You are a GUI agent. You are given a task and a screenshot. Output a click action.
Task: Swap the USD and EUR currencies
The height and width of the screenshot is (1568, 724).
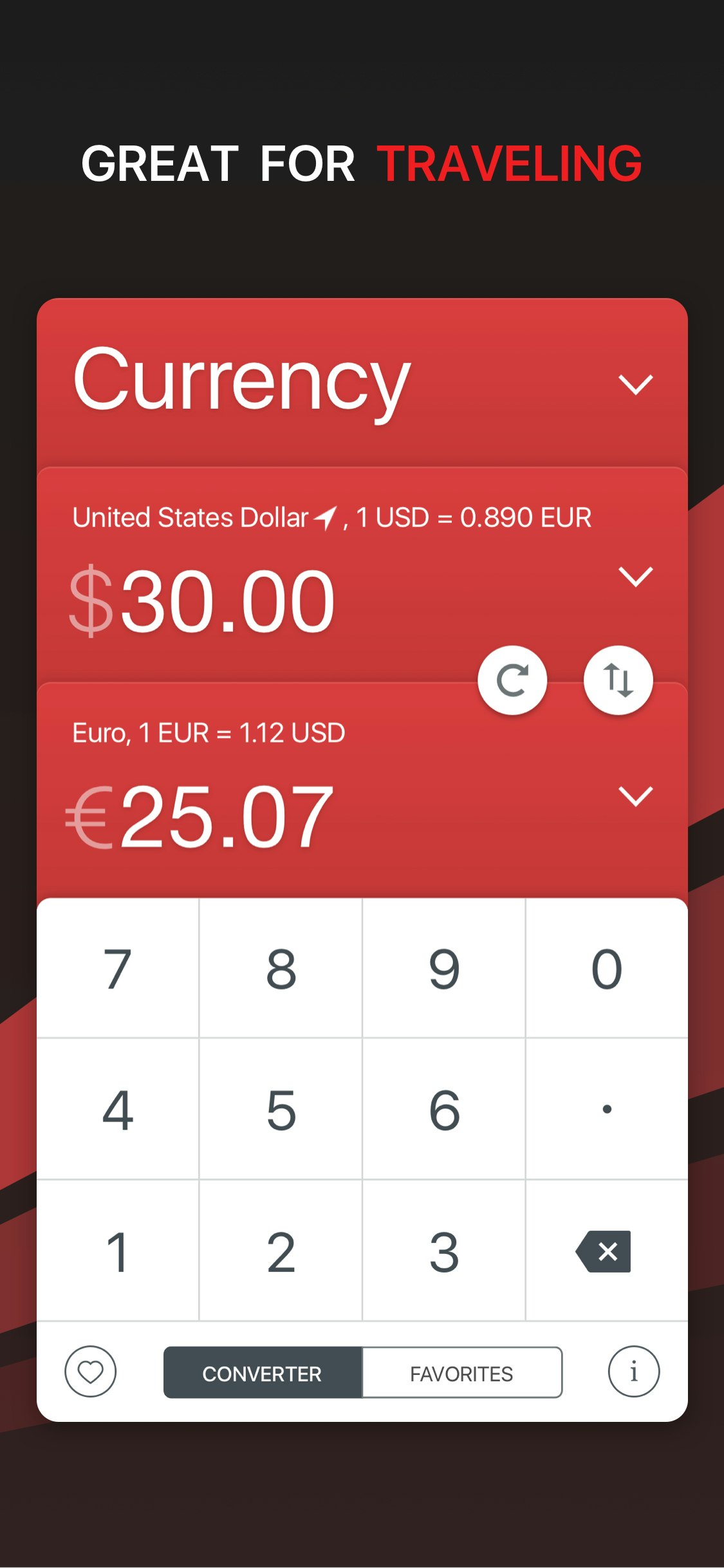pos(618,679)
